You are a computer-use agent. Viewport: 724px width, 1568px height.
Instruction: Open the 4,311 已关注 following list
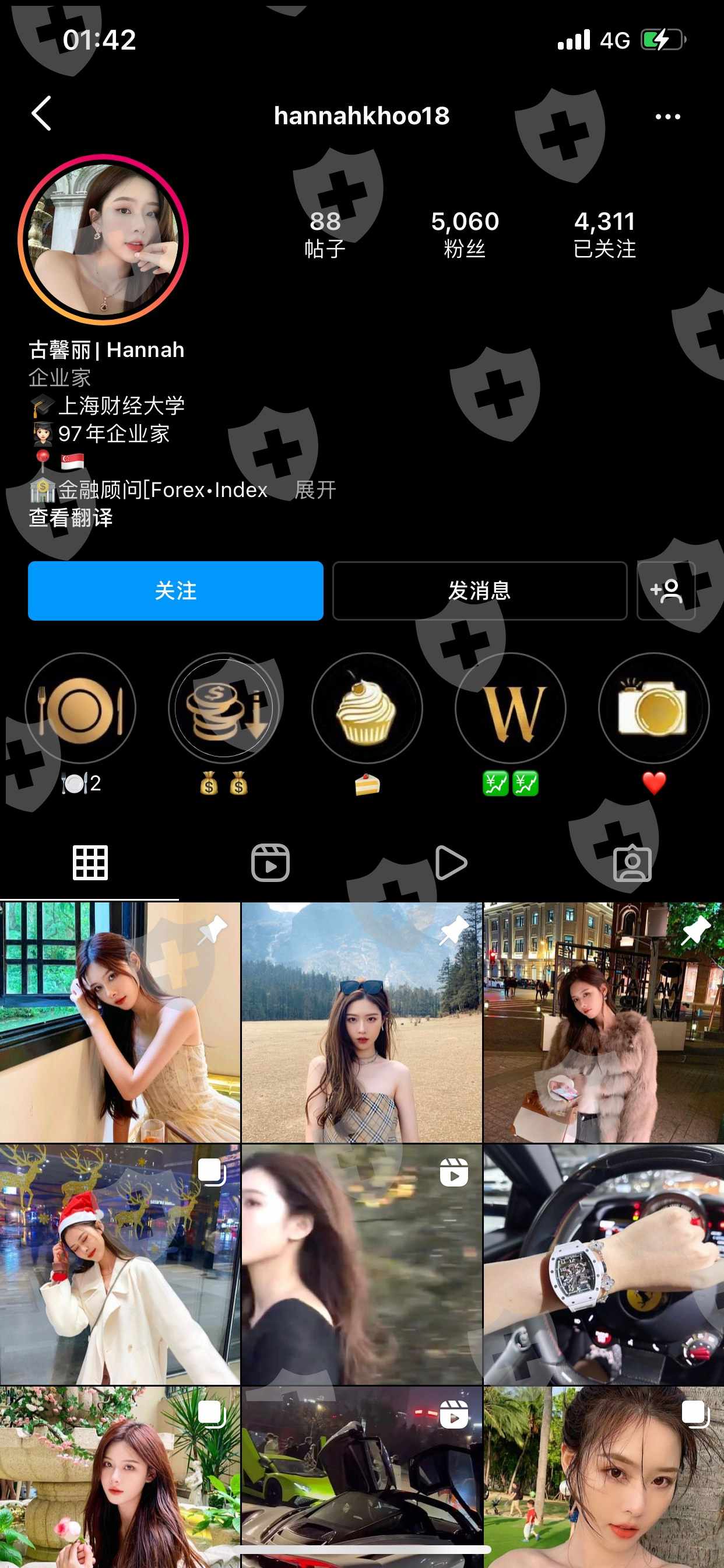click(604, 234)
